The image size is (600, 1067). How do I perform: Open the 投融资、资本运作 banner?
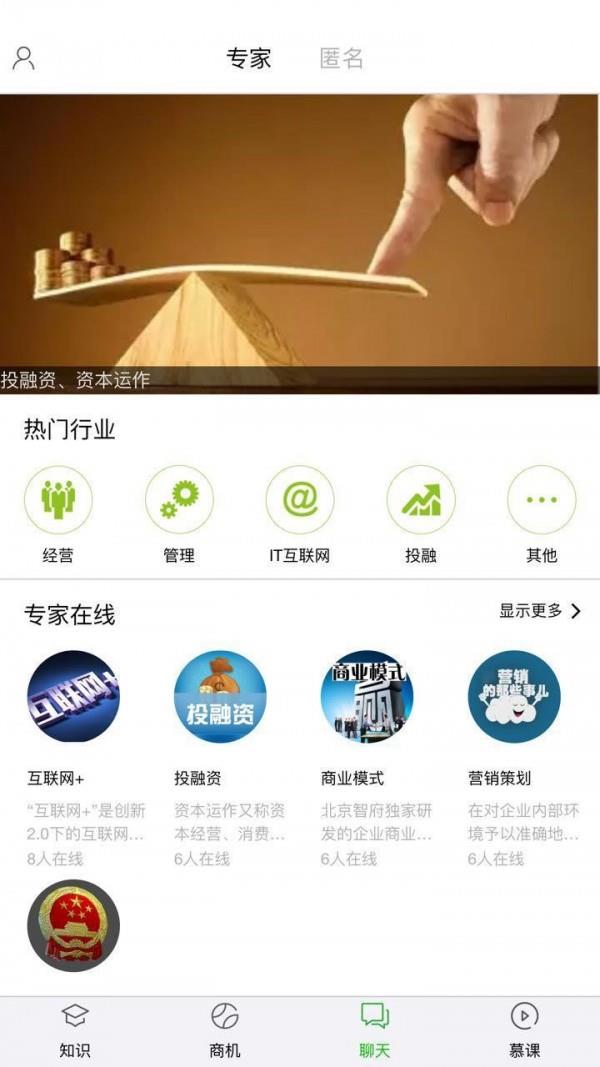click(300, 243)
